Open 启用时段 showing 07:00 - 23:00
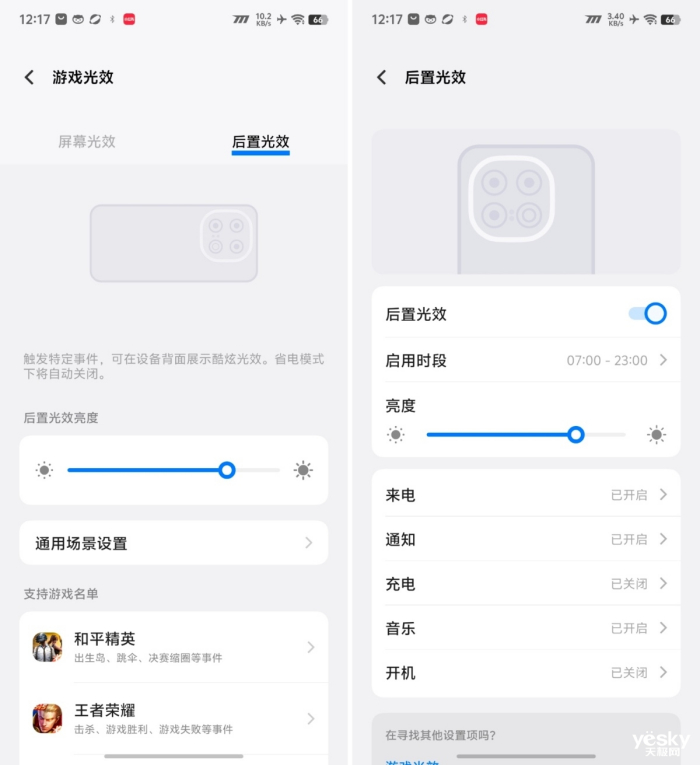The image size is (700, 765). pos(525,360)
